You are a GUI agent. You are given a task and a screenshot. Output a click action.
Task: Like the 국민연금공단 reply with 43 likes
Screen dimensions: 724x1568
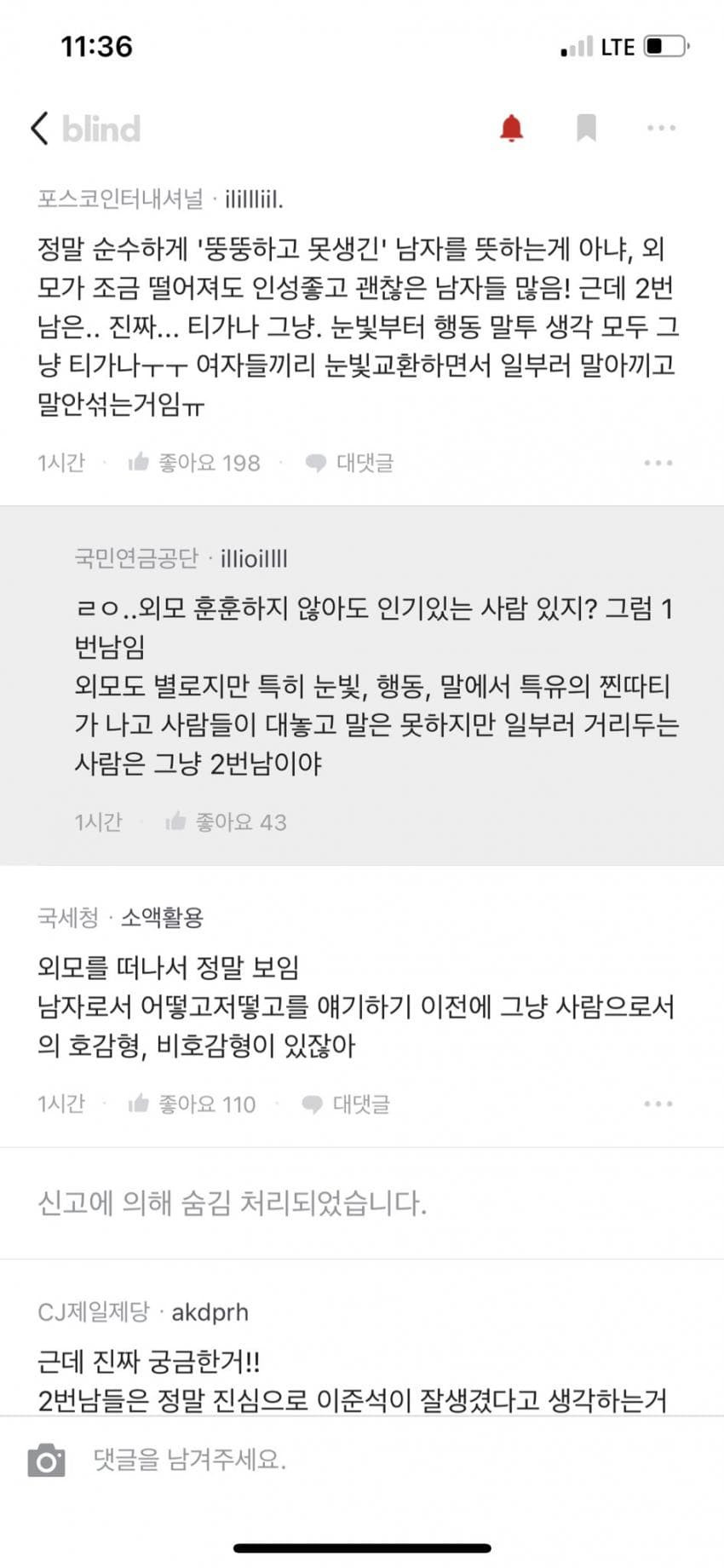pos(227,821)
